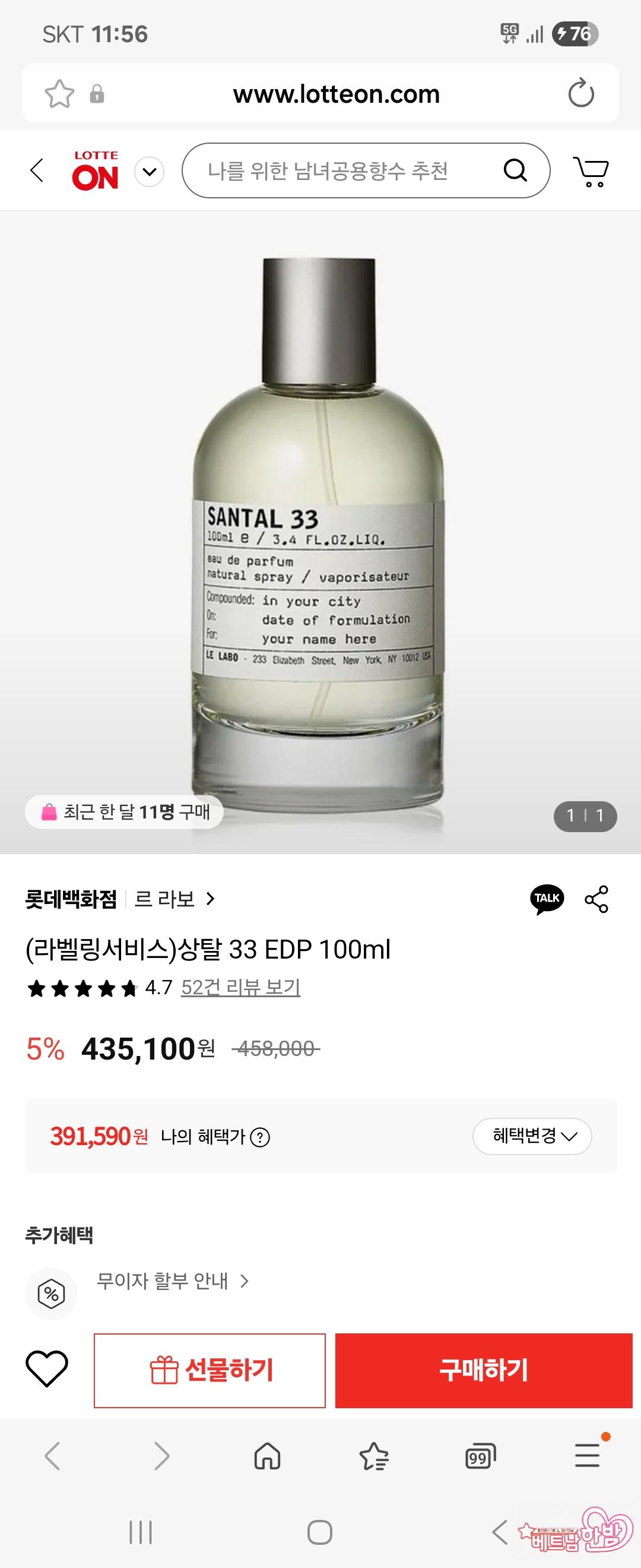Go back using the arrow beside the Lotte ON logo
This screenshot has height=1568, width=641.
click(37, 170)
